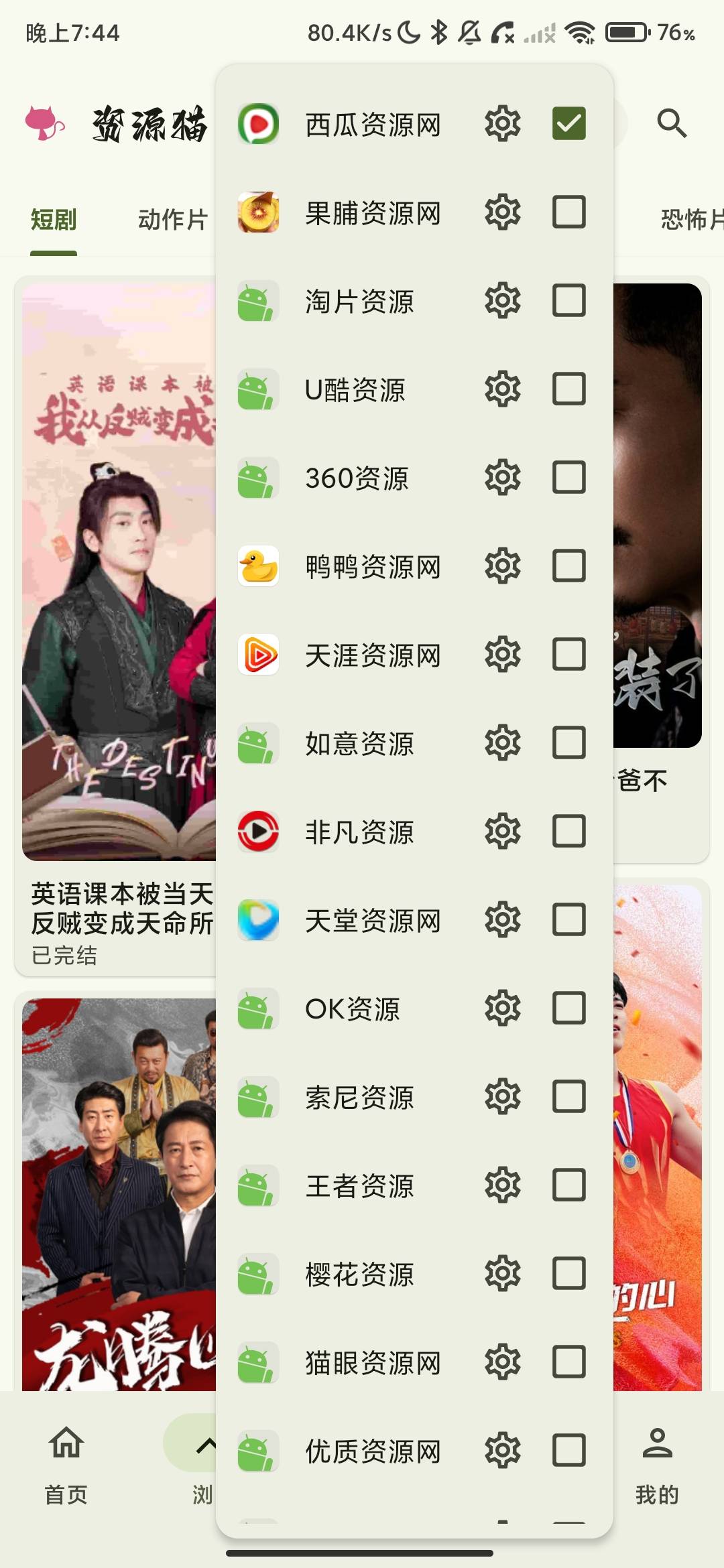Open settings gear for 360资源
This screenshot has height=1568, width=724.
point(503,477)
